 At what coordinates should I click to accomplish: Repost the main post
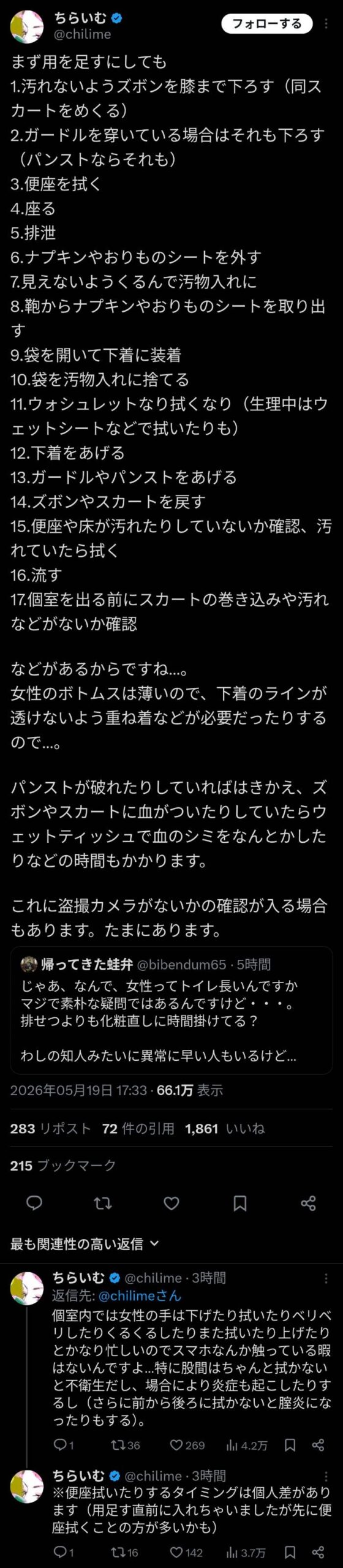click(x=103, y=1203)
